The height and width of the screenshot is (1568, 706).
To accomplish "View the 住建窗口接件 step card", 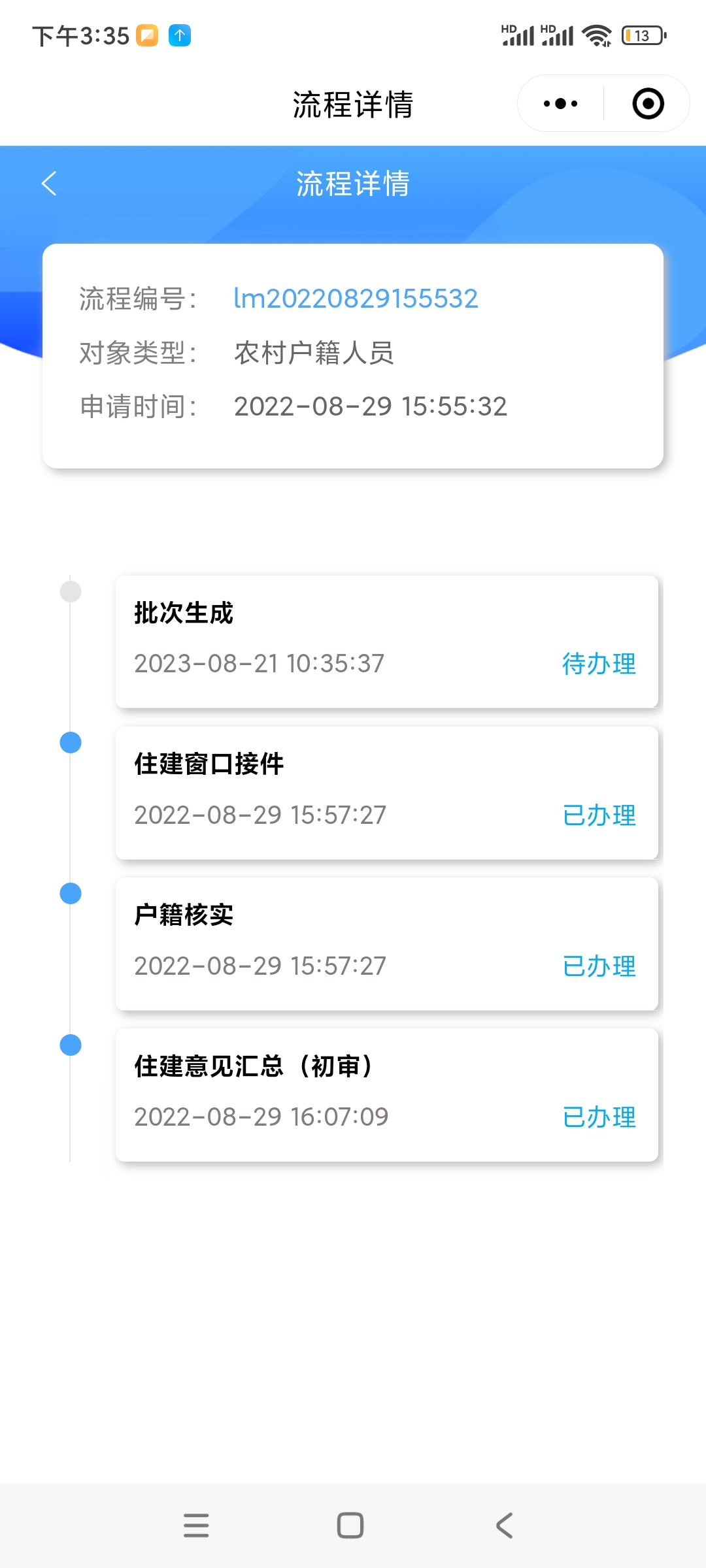I will (386, 792).
